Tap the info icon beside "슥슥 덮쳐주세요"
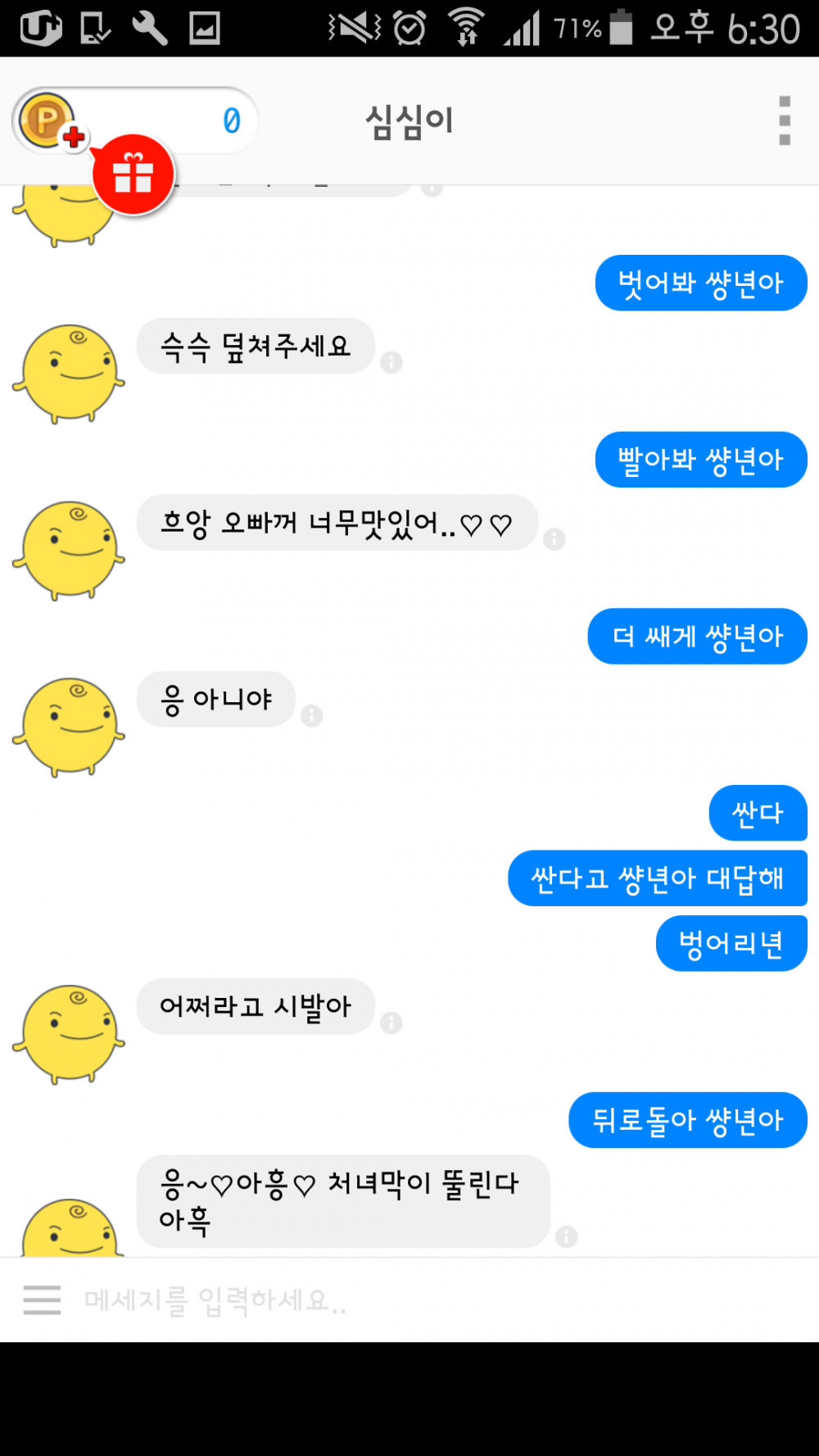This screenshot has width=819, height=1456. (x=391, y=362)
